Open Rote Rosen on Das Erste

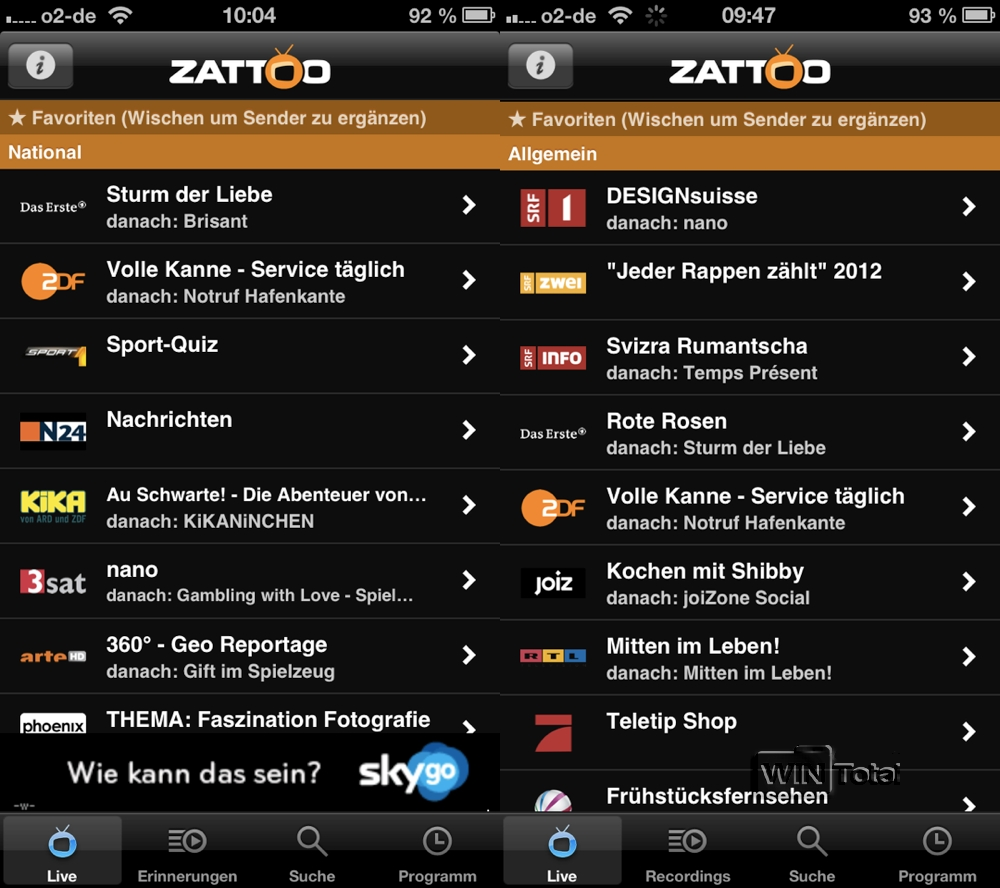750,432
